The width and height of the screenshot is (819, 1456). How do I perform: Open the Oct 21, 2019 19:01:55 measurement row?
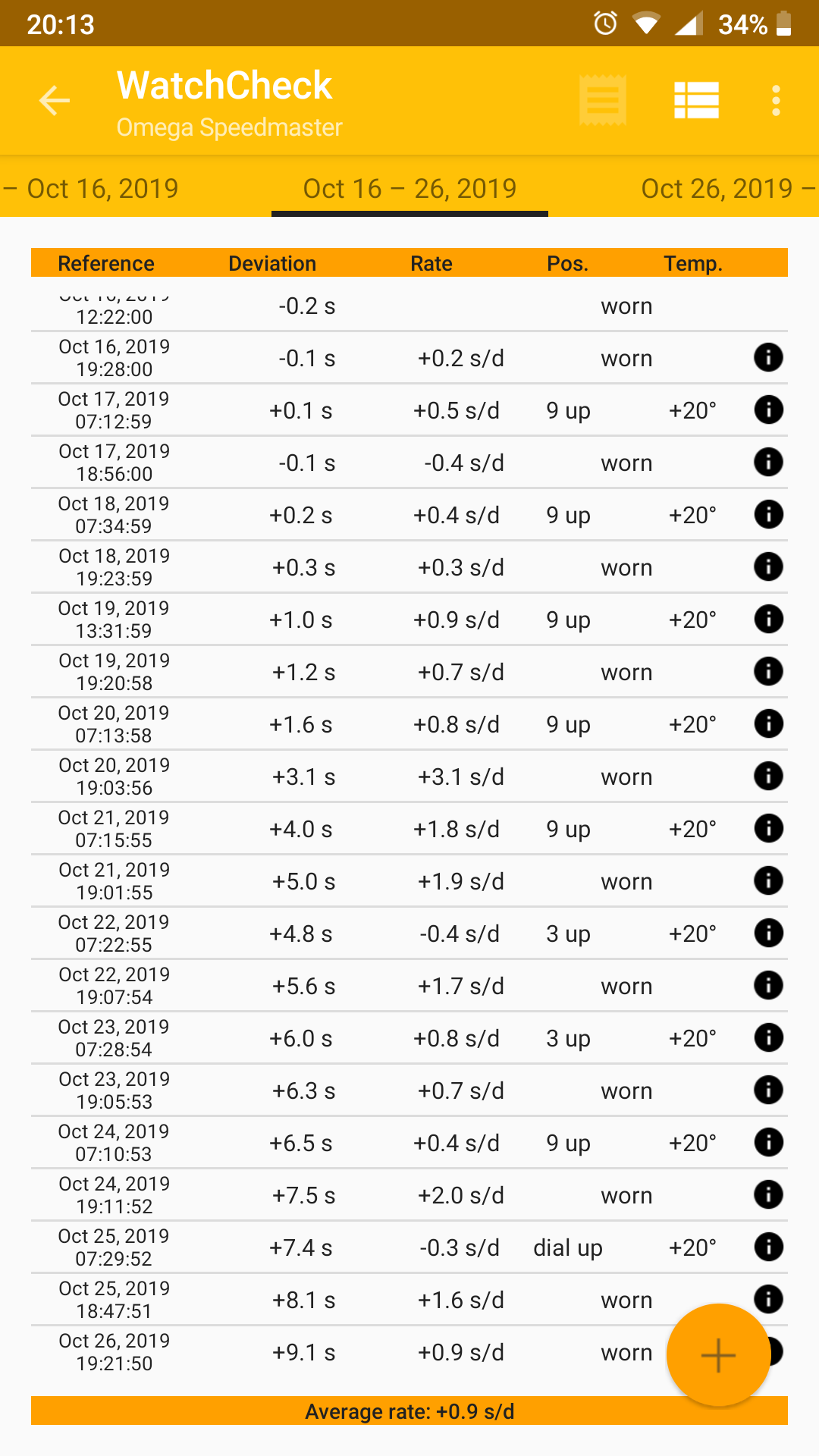point(379,881)
